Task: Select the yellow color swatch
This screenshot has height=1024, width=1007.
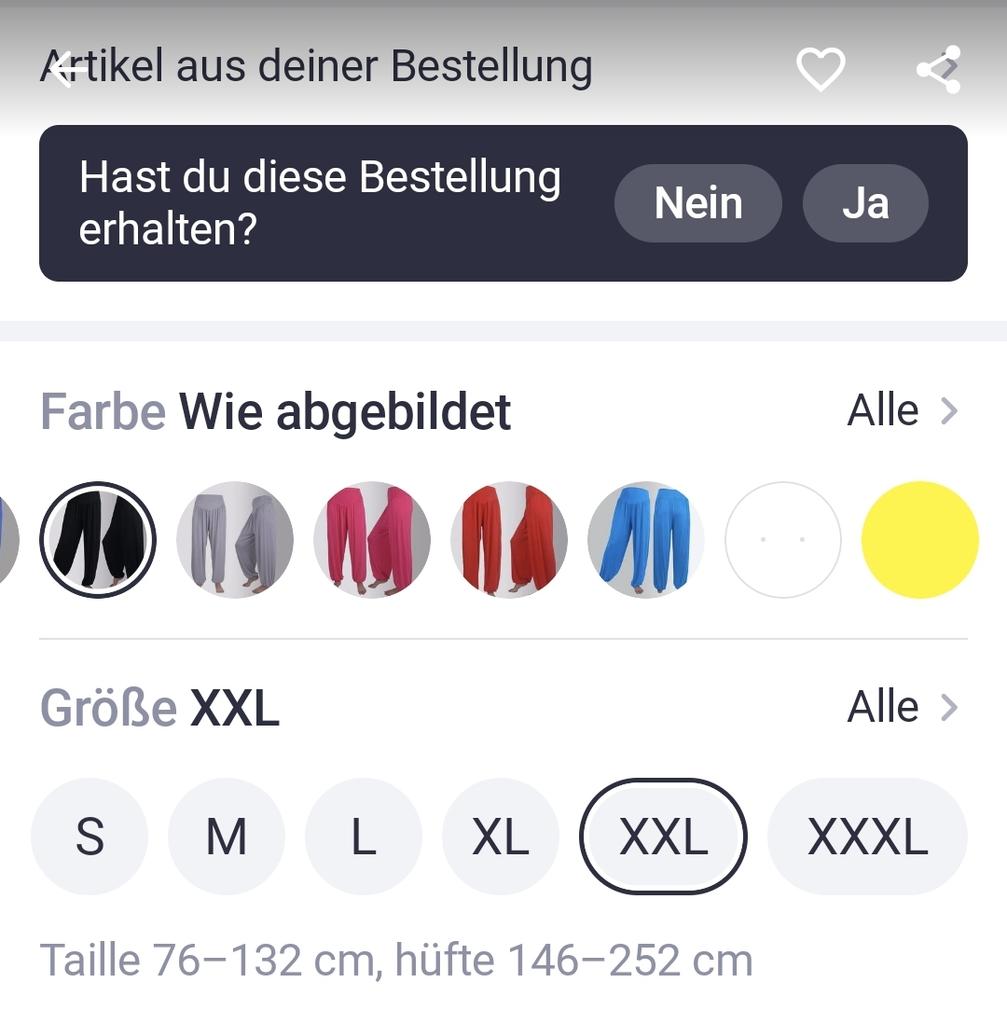Action: click(920, 540)
